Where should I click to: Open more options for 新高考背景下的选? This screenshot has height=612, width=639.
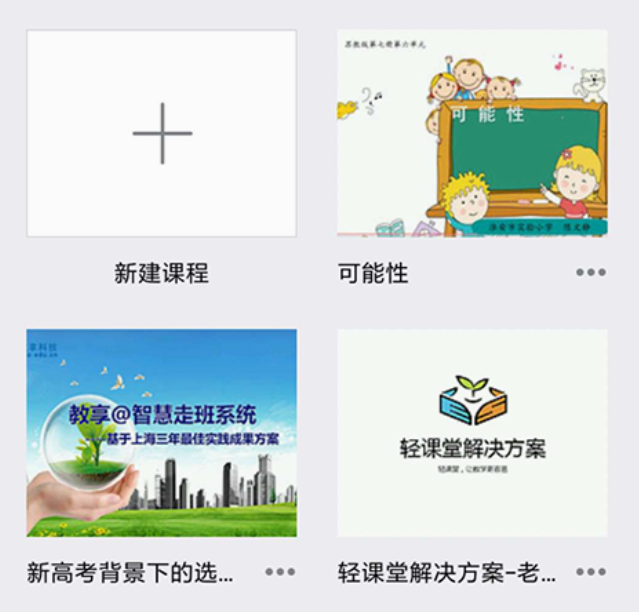280,572
